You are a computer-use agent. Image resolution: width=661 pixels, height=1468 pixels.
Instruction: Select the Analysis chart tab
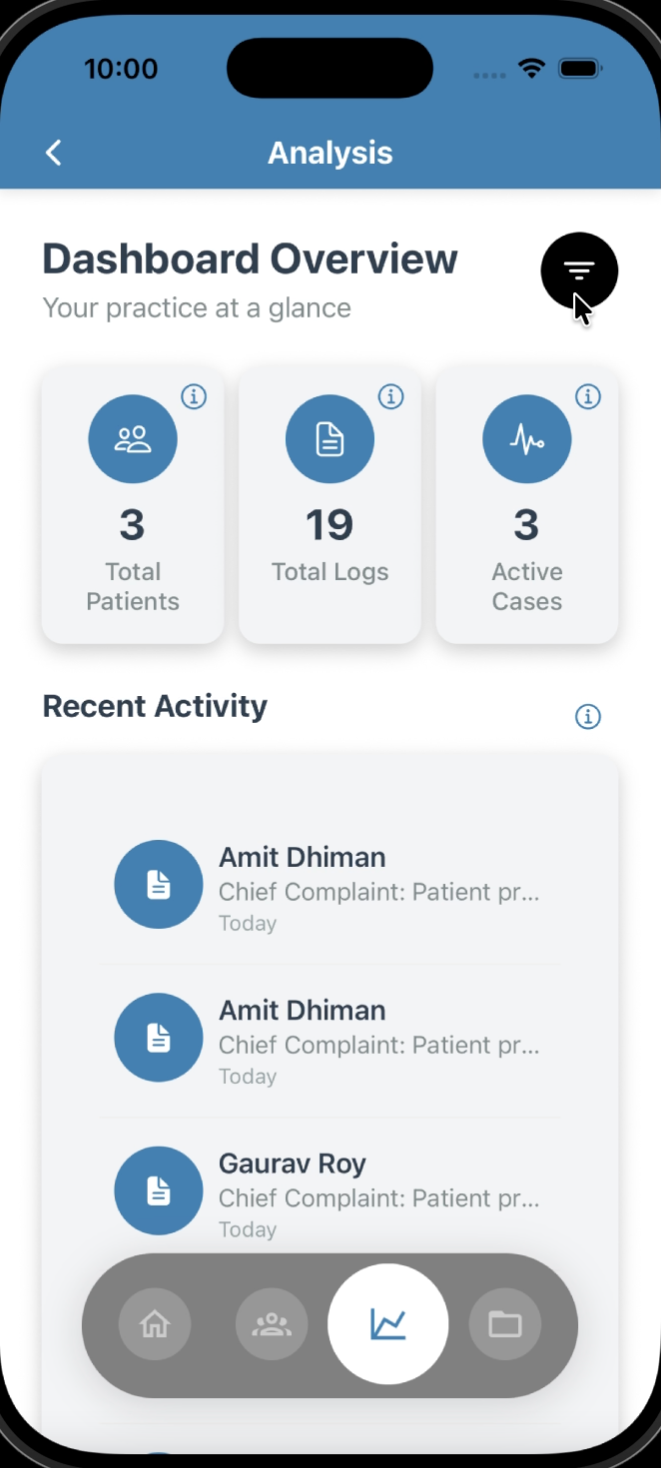[388, 1325]
